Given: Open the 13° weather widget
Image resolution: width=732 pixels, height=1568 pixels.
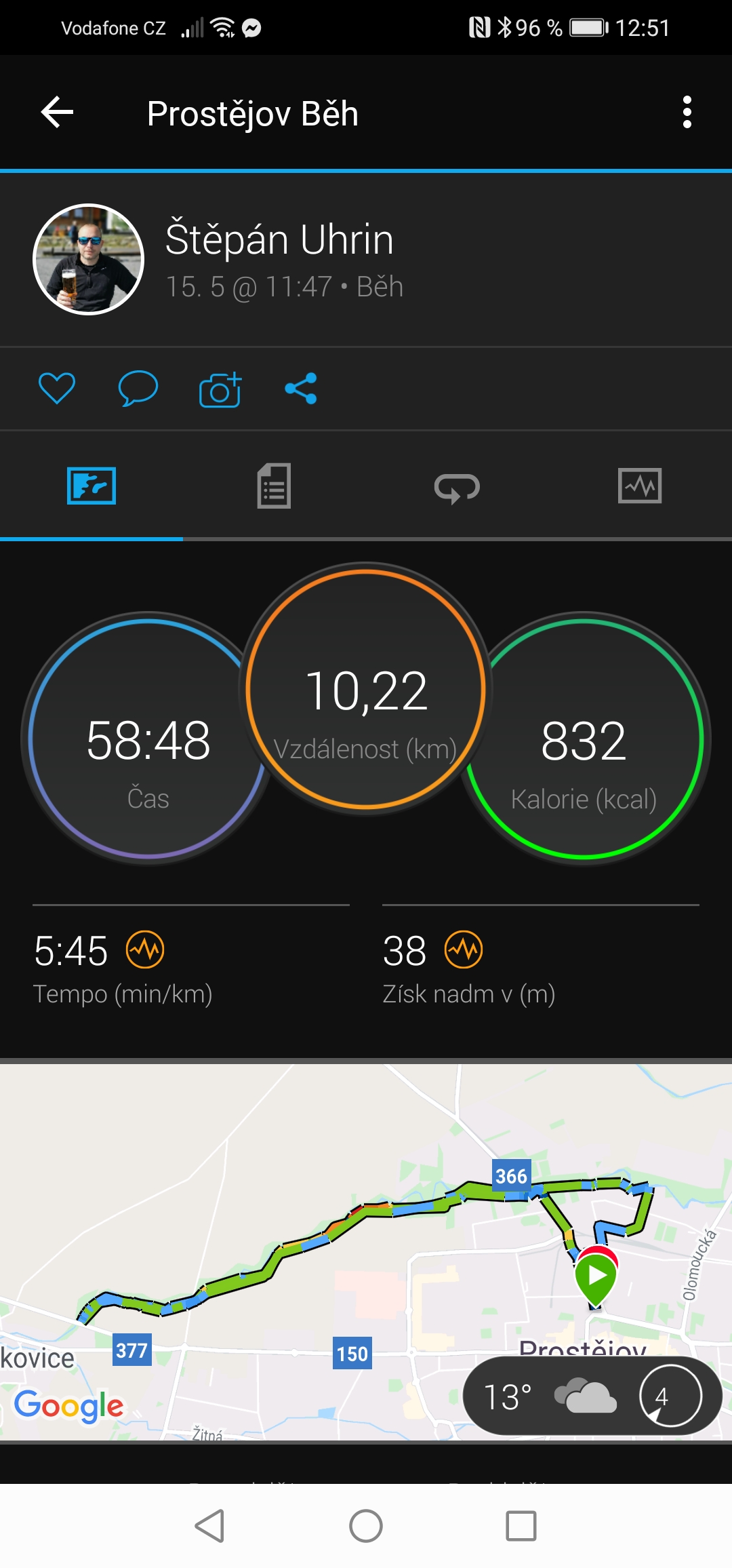Looking at the screenshot, I should (592, 1396).
